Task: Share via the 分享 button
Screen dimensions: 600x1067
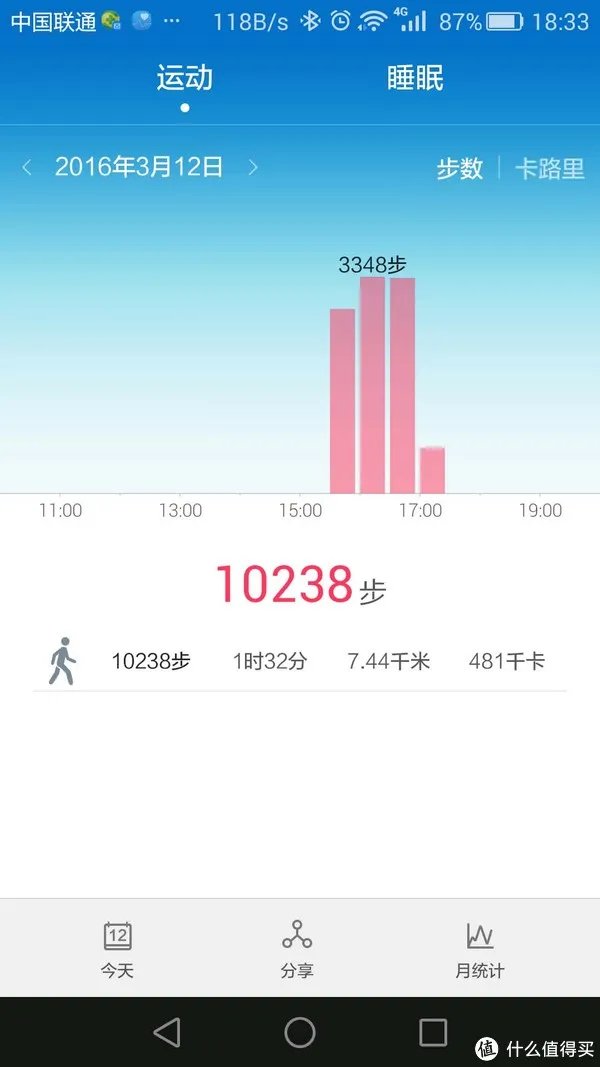Action: coord(297,949)
